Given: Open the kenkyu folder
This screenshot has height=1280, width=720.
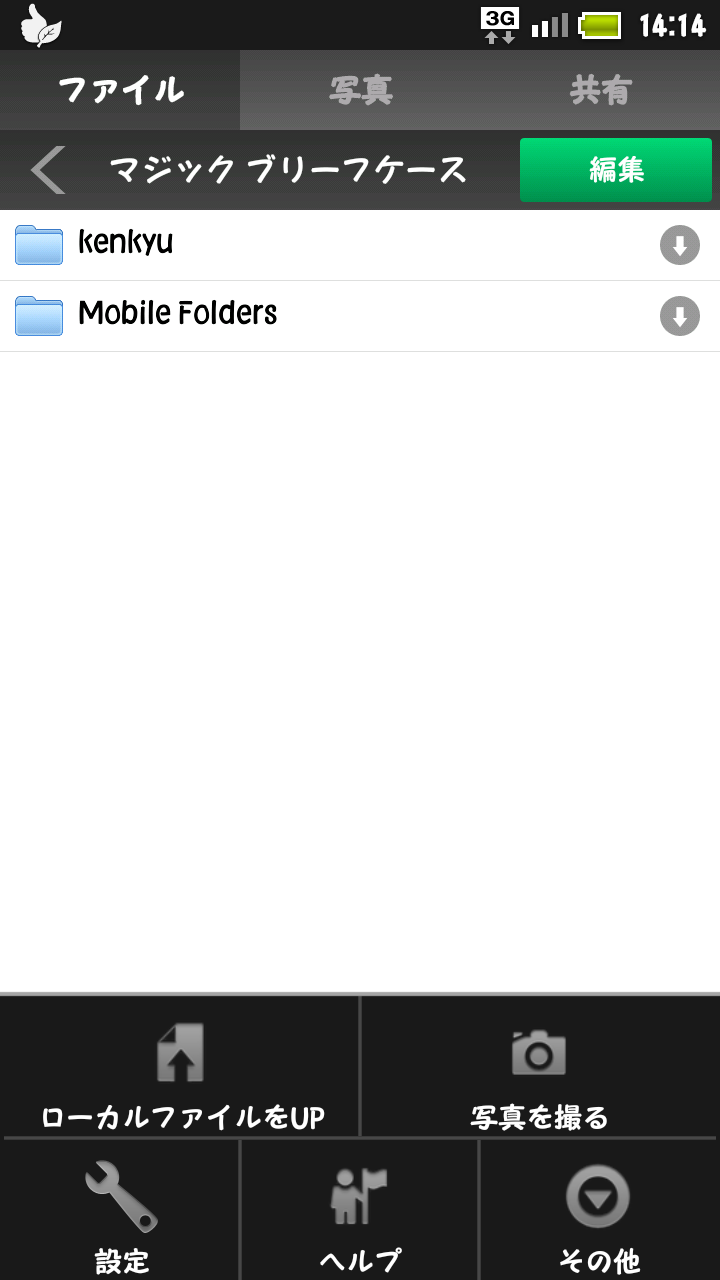Looking at the screenshot, I should pyautogui.click(x=360, y=245).
